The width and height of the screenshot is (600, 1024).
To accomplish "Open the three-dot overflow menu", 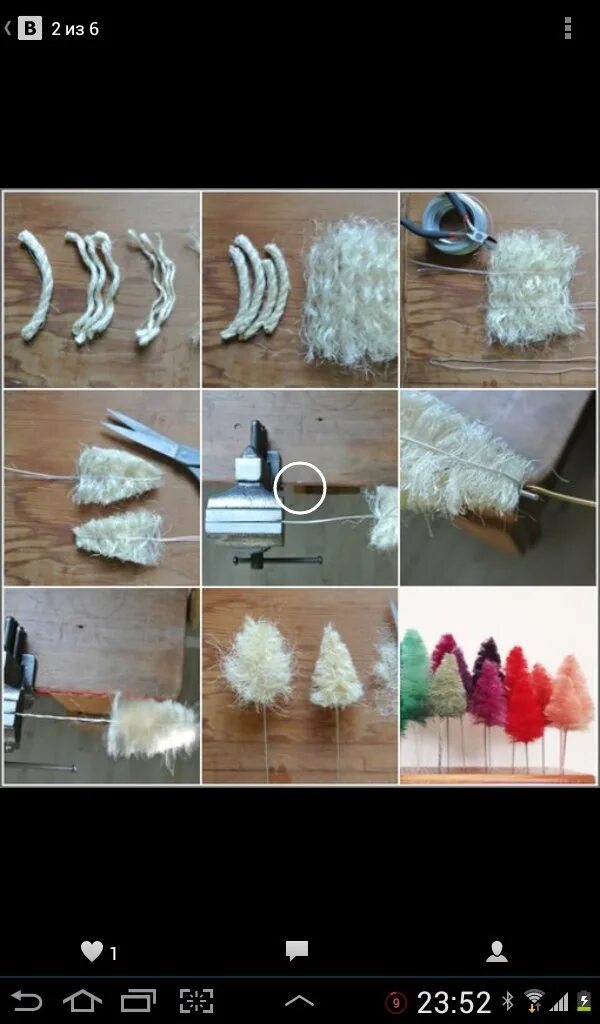I will pos(567,28).
